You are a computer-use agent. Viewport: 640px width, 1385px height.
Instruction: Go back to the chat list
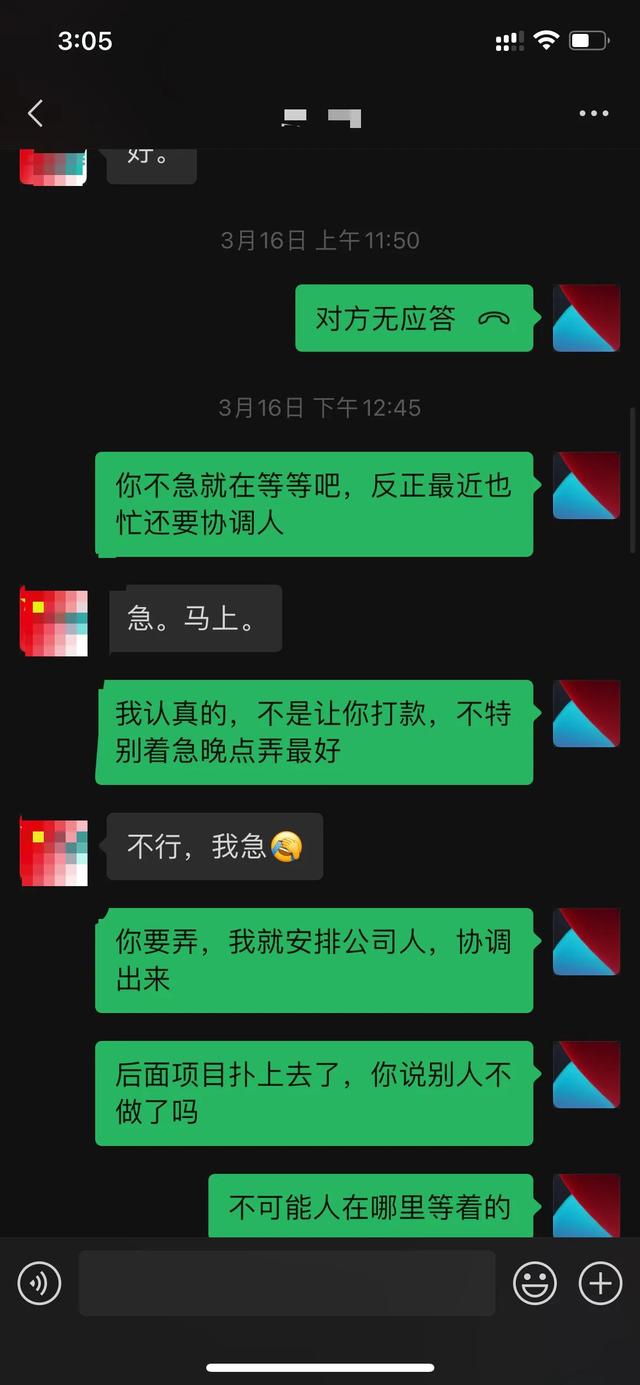pos(36,114)
